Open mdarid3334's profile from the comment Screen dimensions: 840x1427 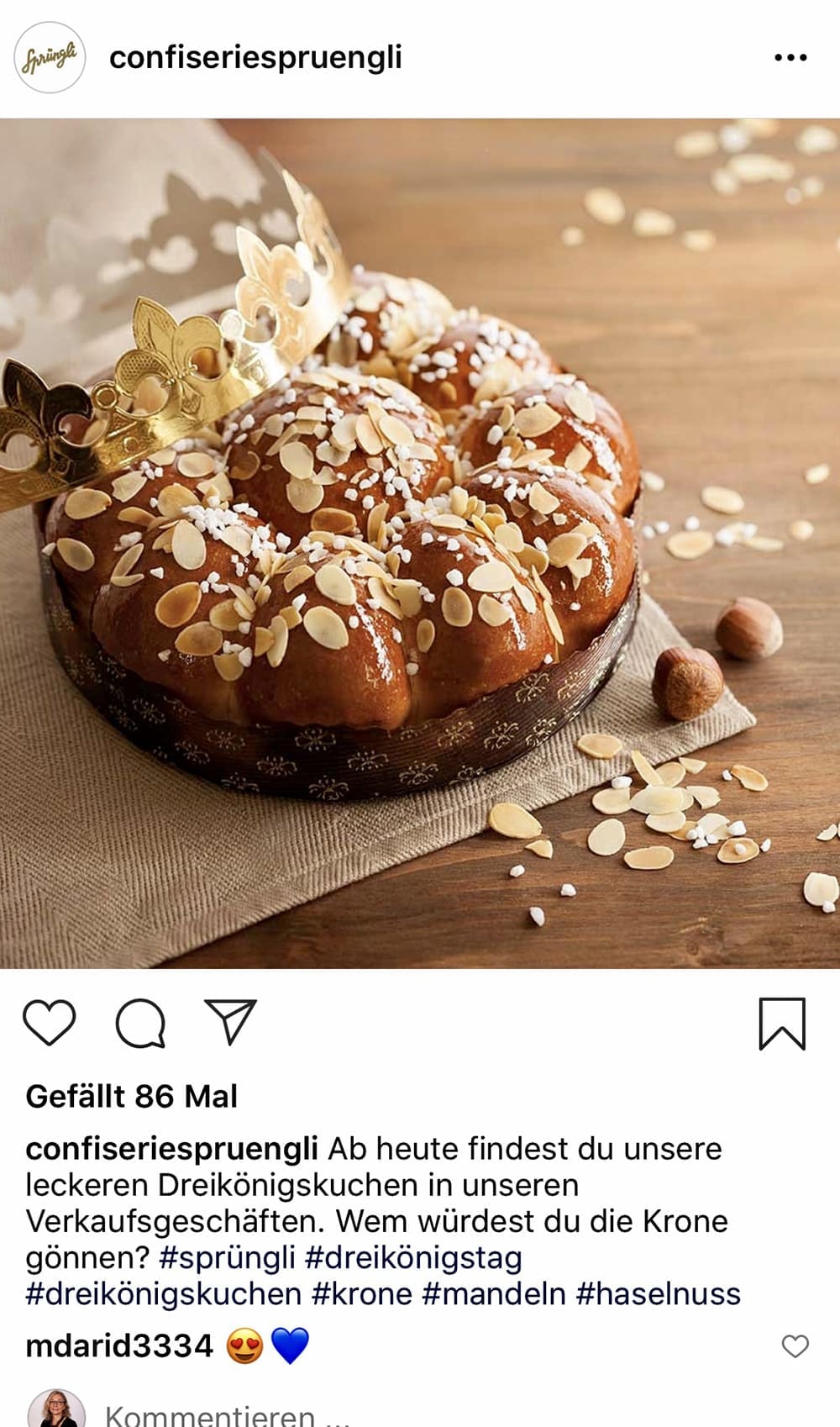[120, 1346]
